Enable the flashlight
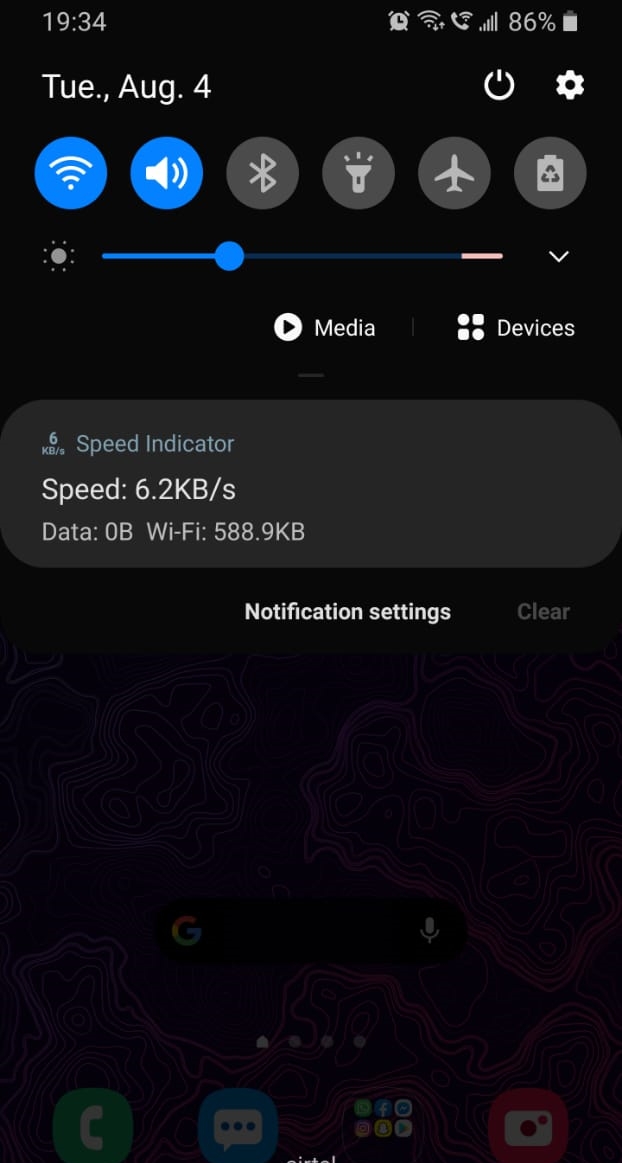 (358, 174)
